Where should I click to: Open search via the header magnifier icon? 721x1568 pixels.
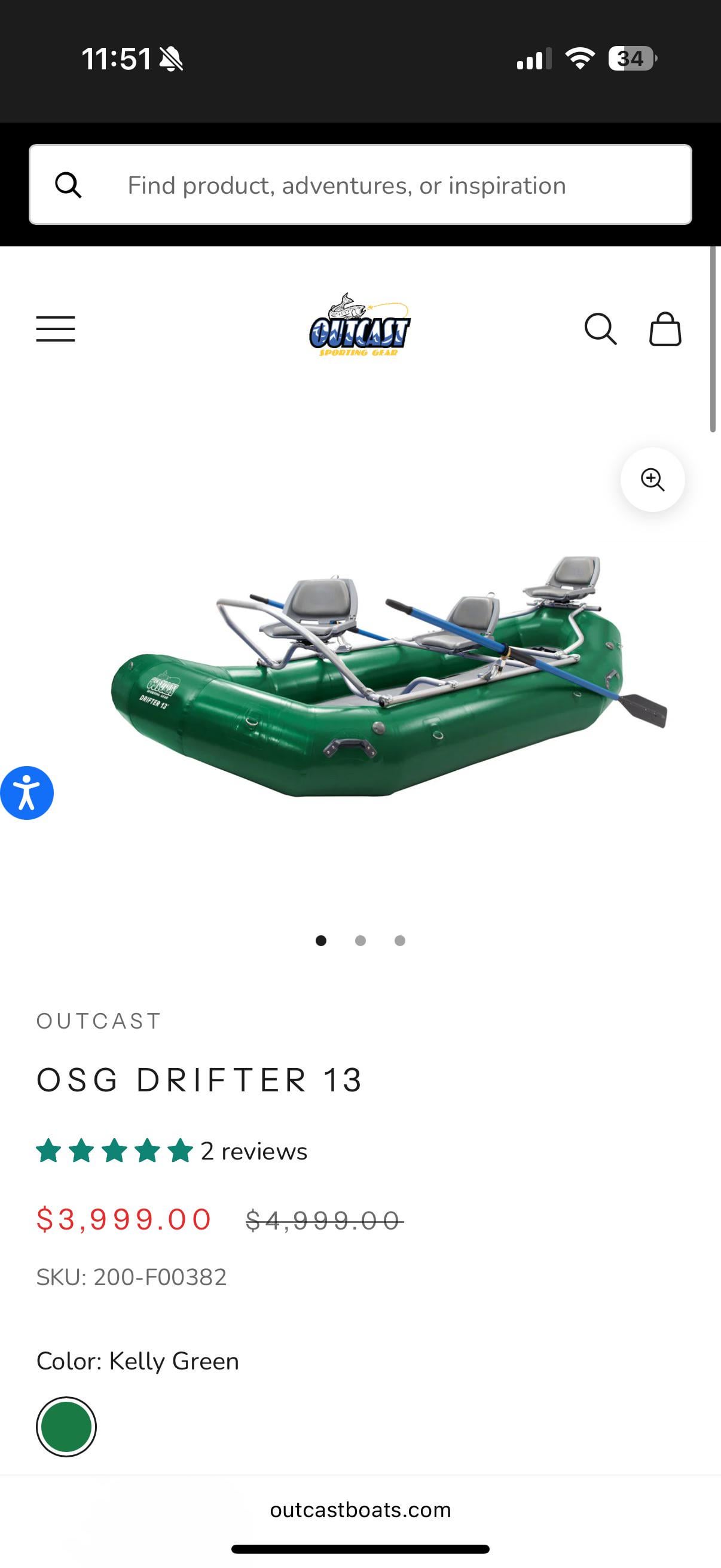tap(600, 329)
